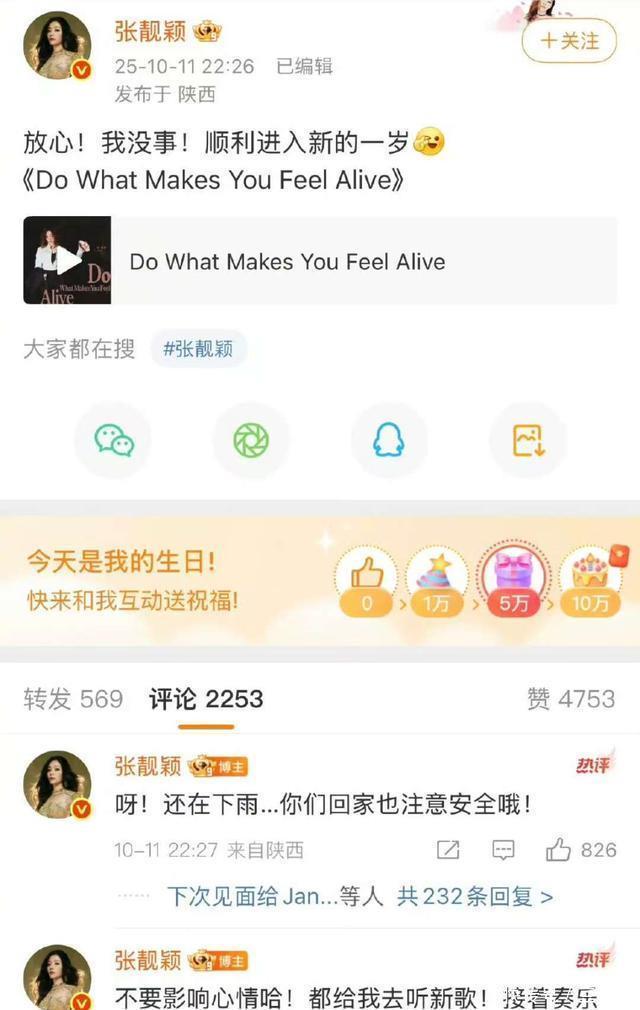Switch to the 转发 569 tab
Image resolution: width=640 pixels, height=1010 pixels.
coord(73,699)
